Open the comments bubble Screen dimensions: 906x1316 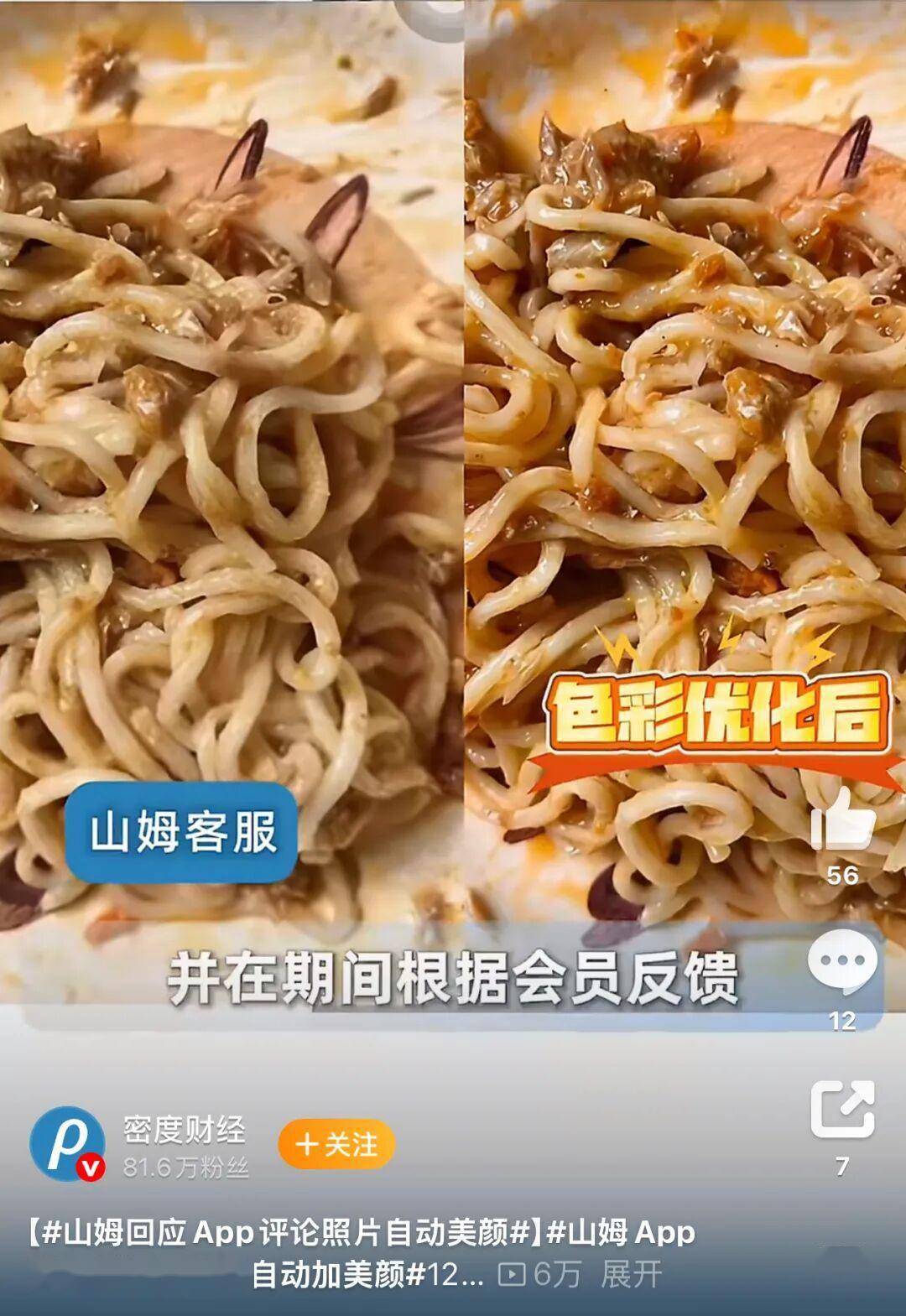point(842,963)
